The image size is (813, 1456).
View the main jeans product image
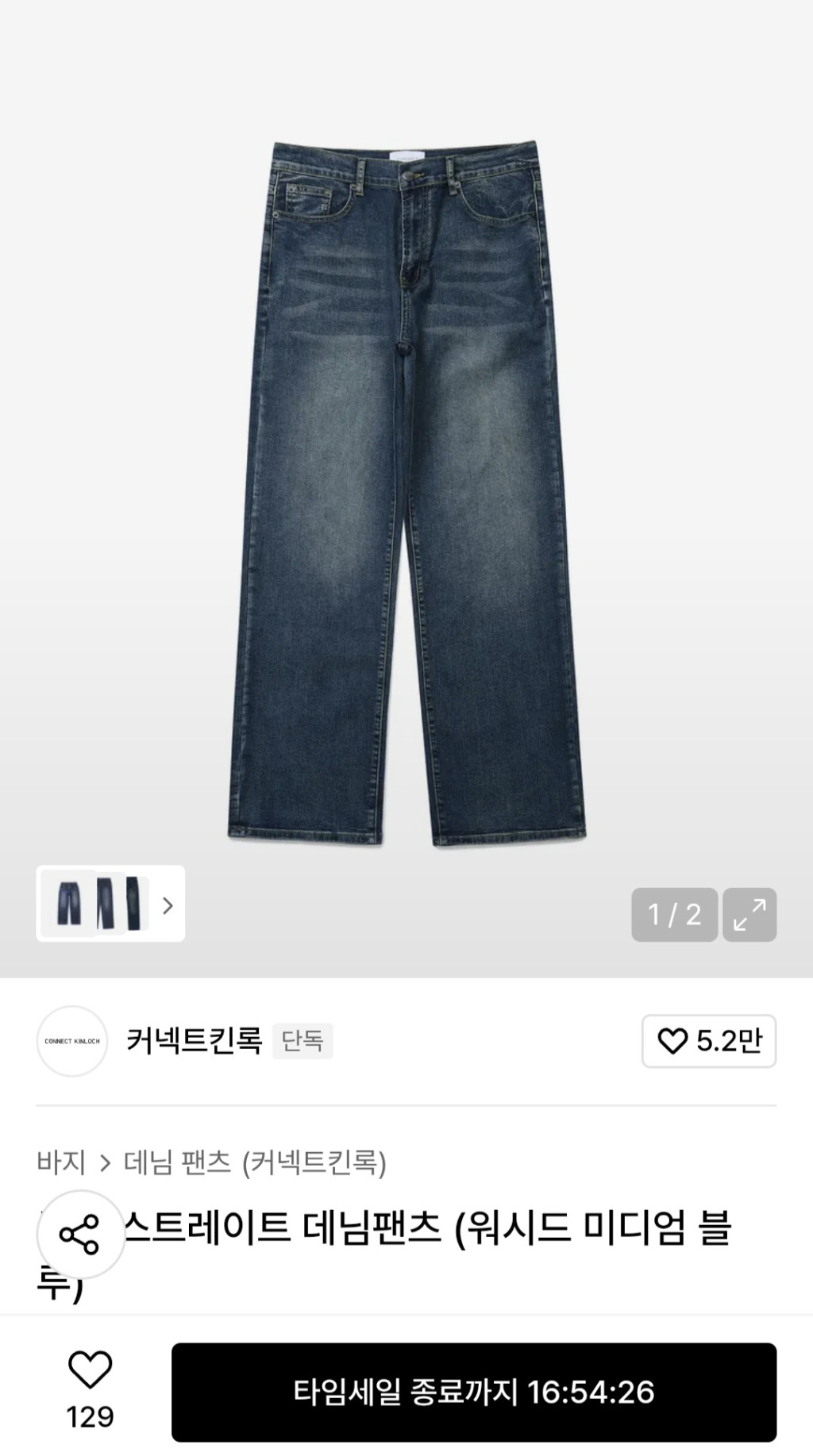[406, 492]
